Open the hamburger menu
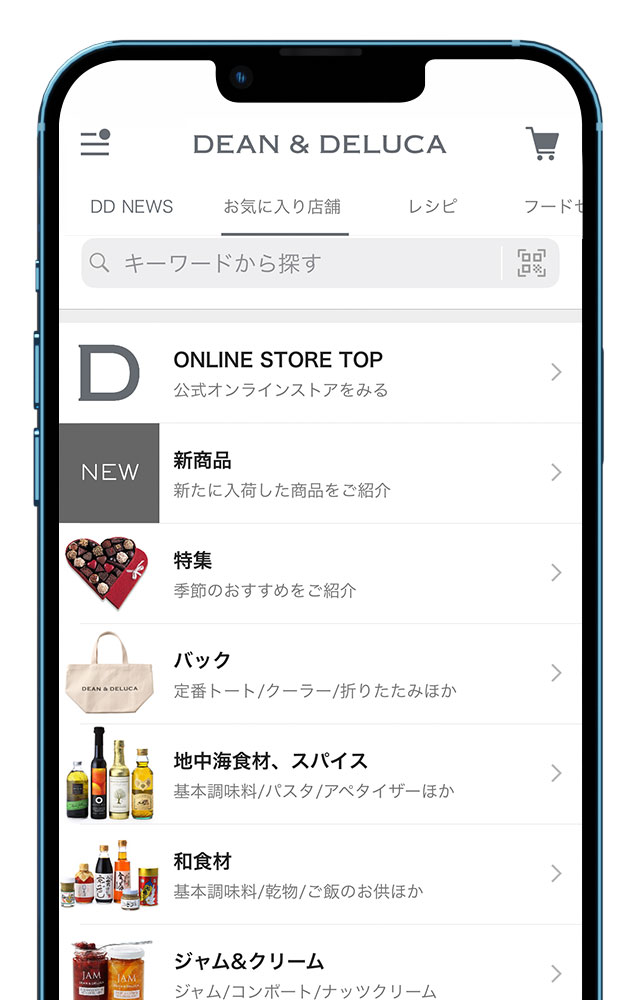Image resolution: width=640 pixels, height=1000 pixels. (95, 143)
